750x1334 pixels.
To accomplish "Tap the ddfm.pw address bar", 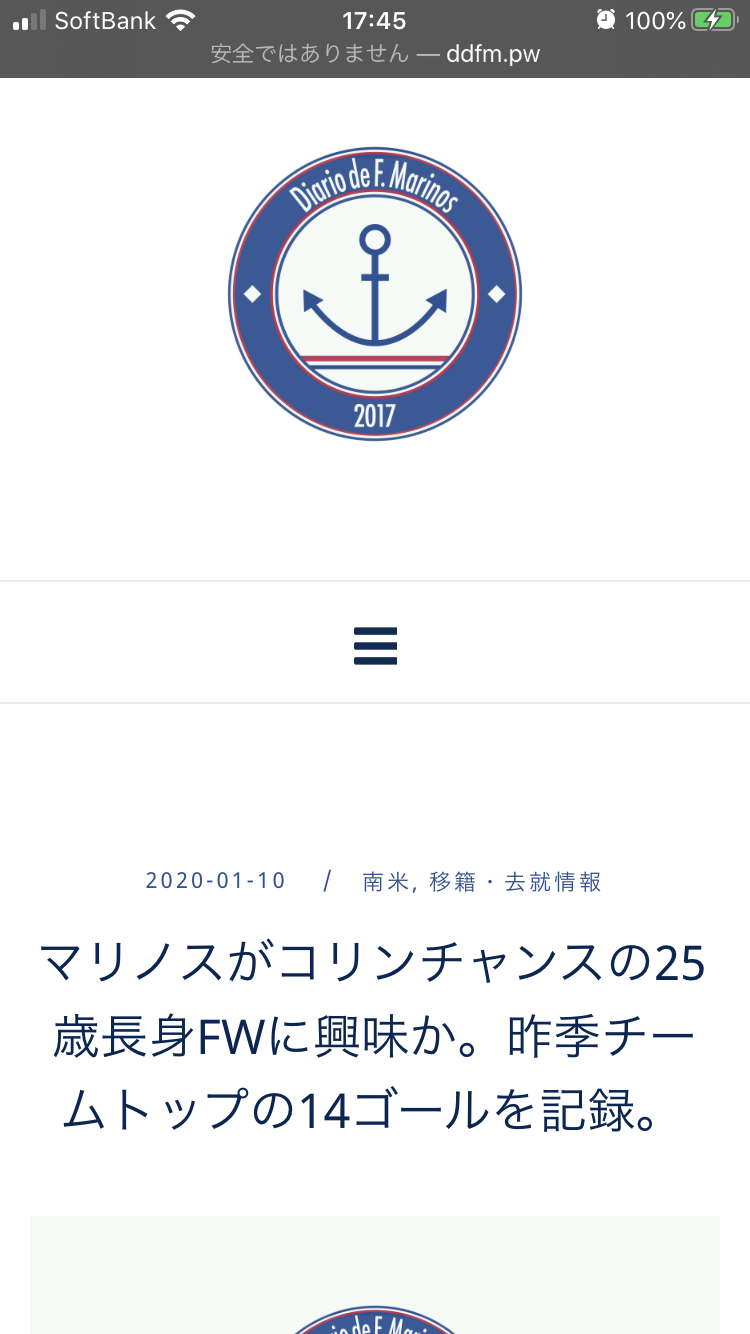I will click(x=375, y=54).
